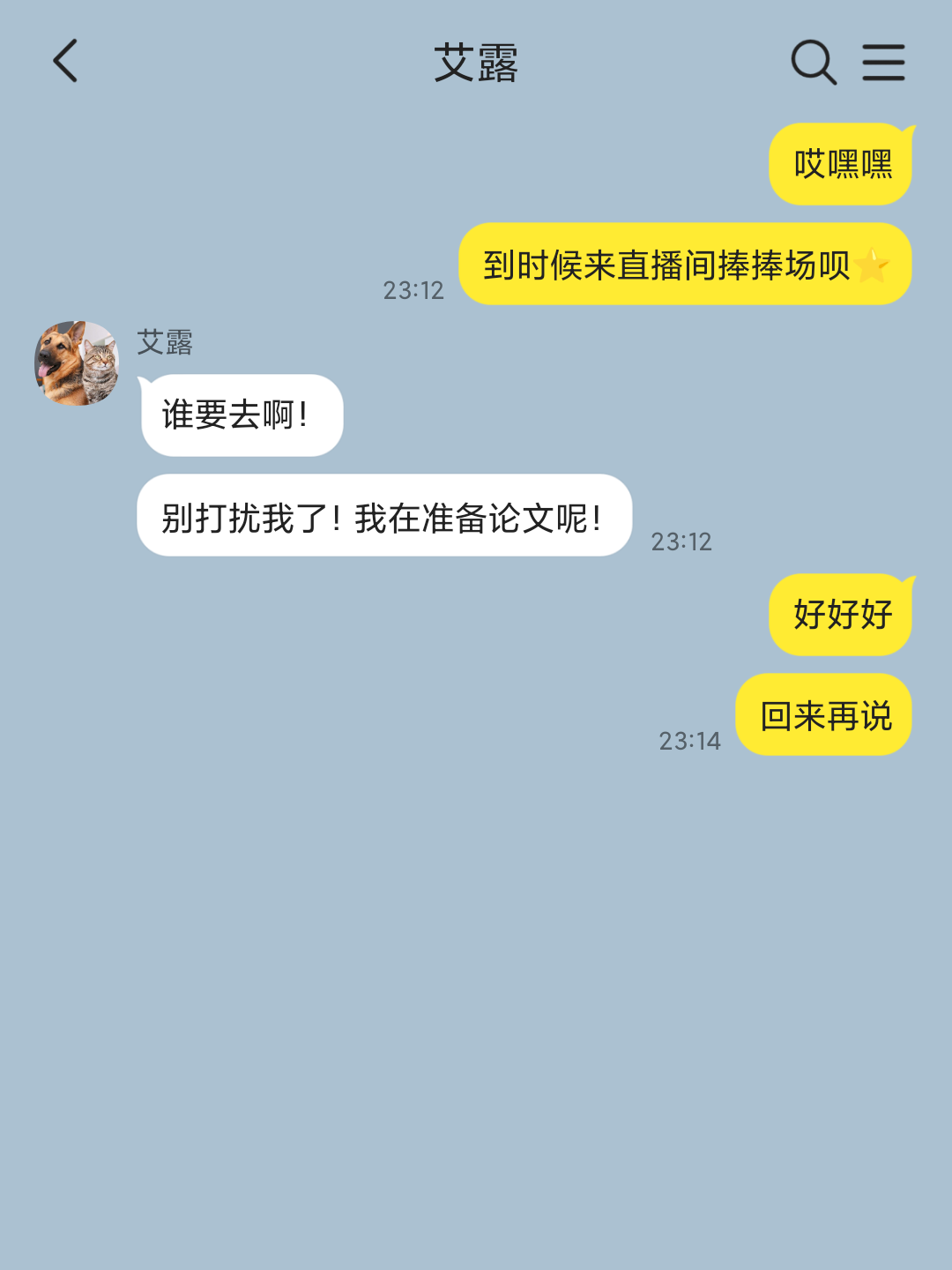Open 艾露's profile picture
Screen dimensions: 952x1270
pyautogui.click(x=78, y=363)
